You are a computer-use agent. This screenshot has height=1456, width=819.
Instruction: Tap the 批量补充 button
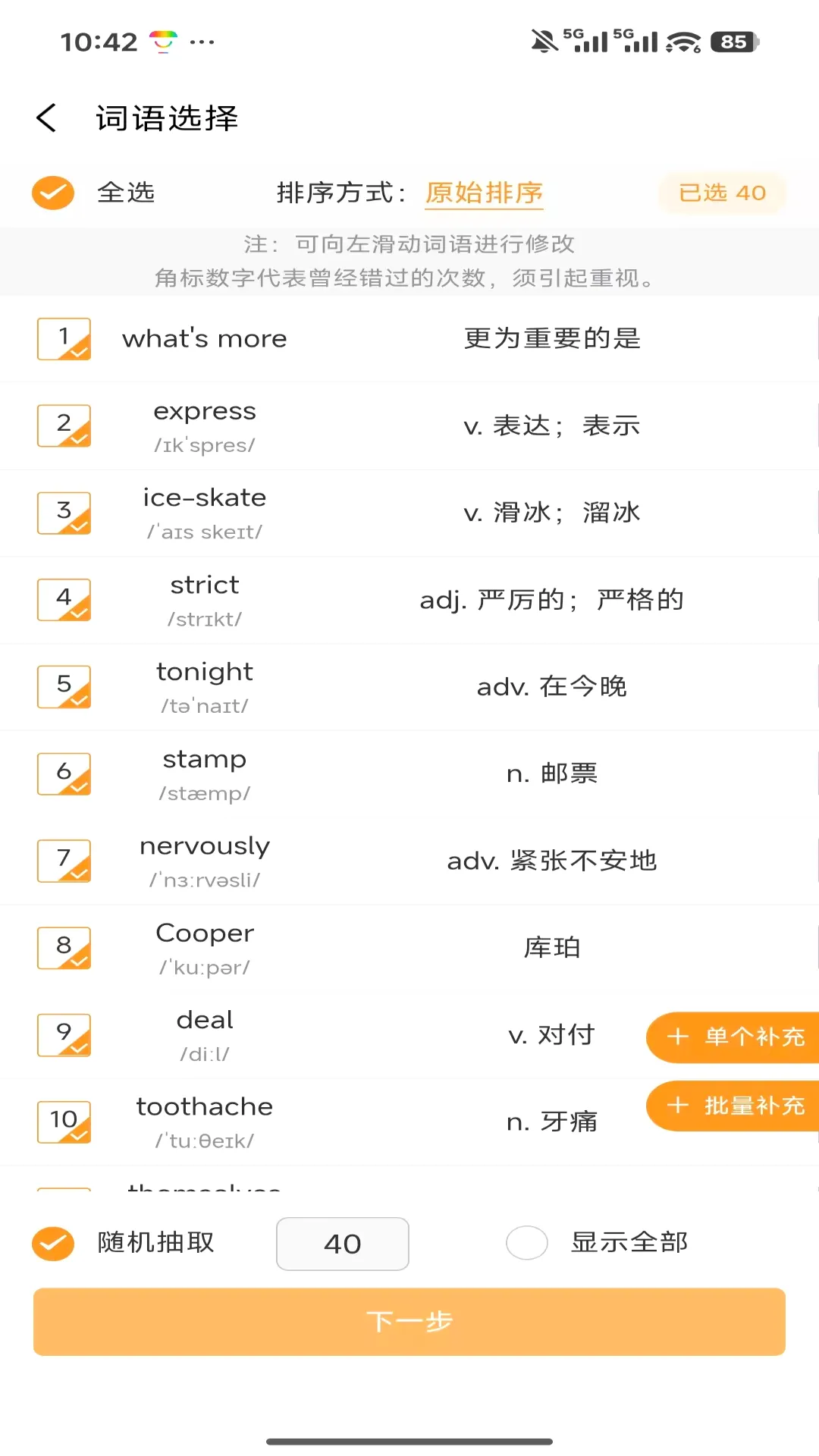733,1106
